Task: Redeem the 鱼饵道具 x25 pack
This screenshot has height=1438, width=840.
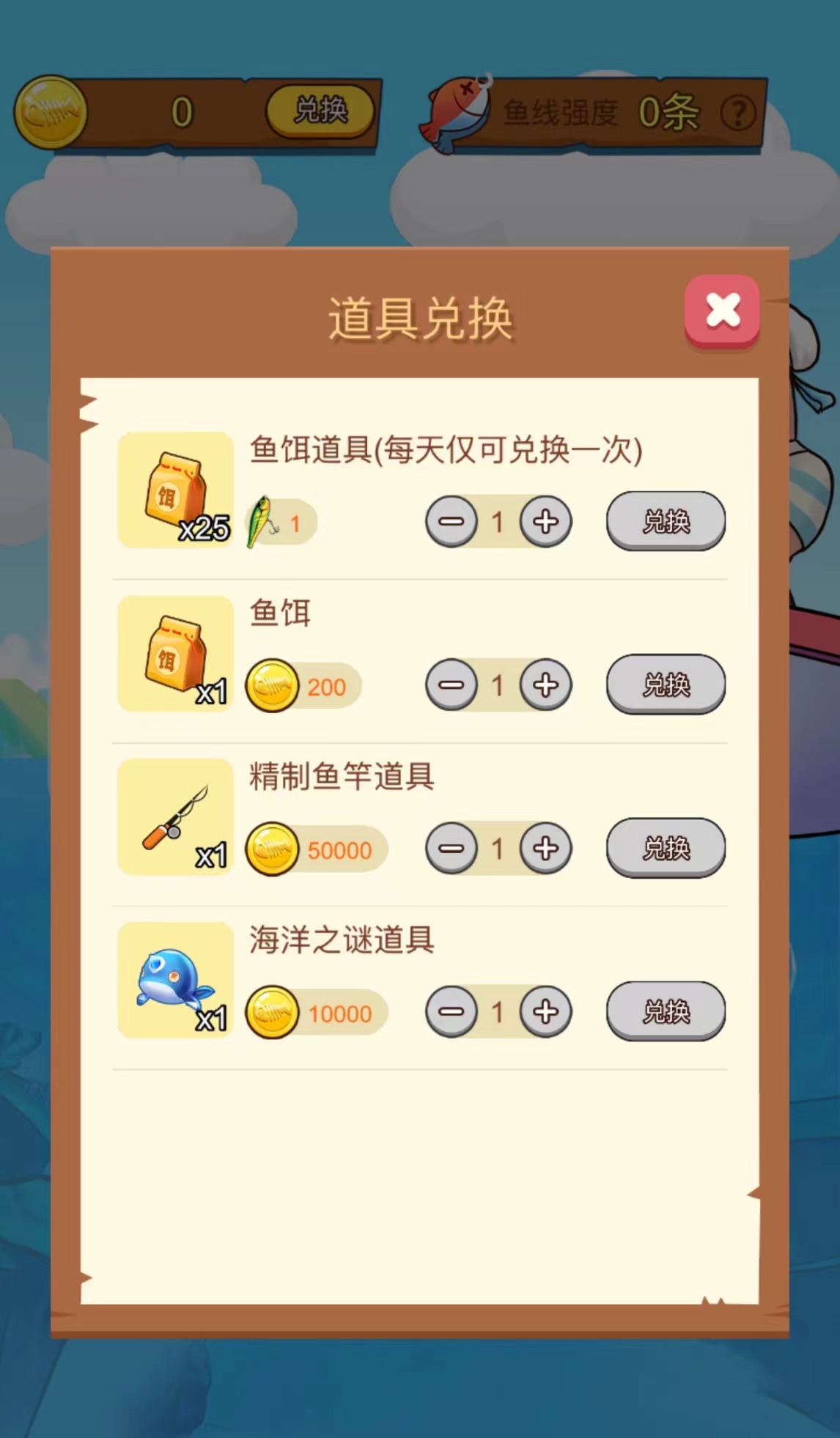Action: [x=666, y=521]
